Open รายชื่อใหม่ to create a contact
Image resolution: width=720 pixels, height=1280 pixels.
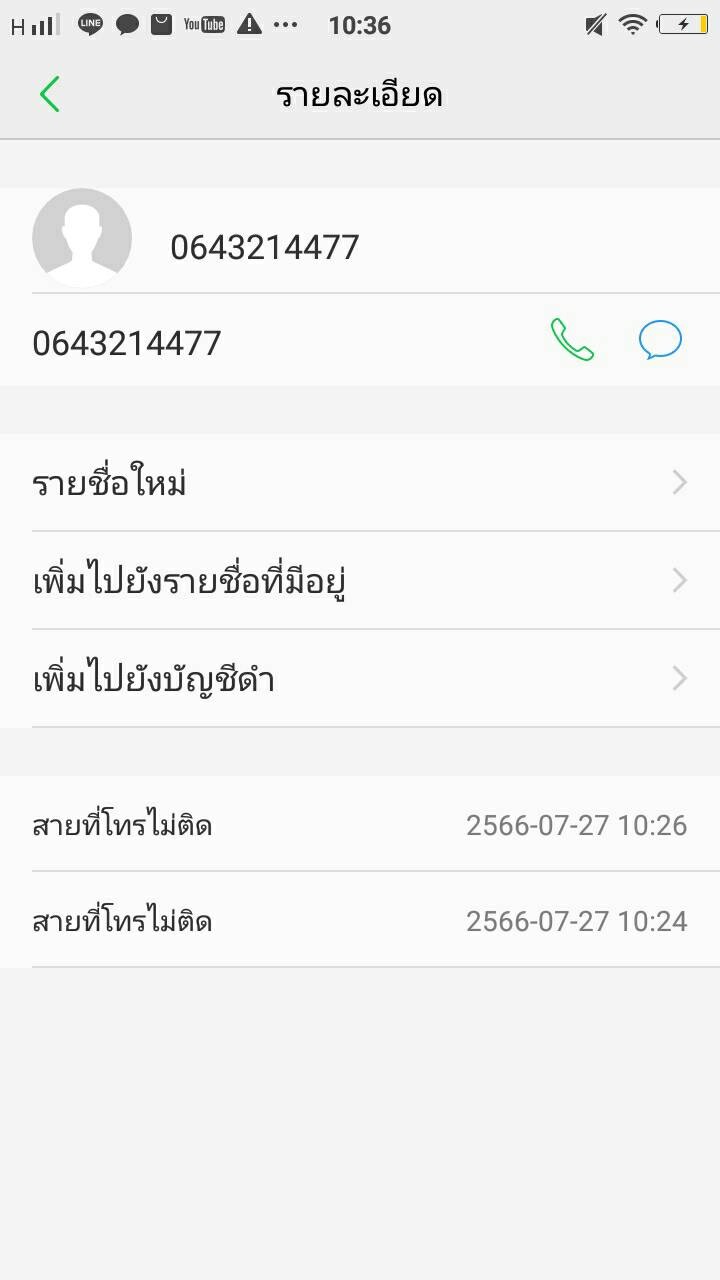click(360, 483)
